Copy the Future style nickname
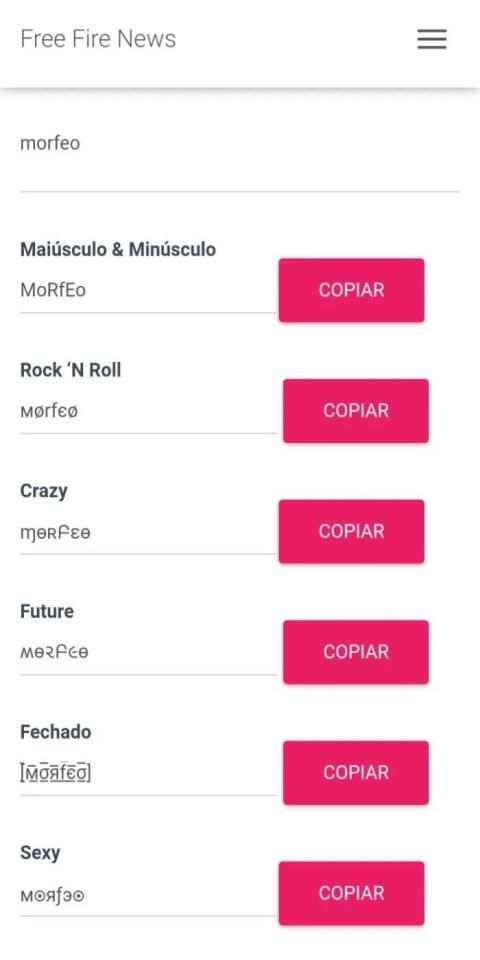The image size is (480, 960). (x=356, y=652)
